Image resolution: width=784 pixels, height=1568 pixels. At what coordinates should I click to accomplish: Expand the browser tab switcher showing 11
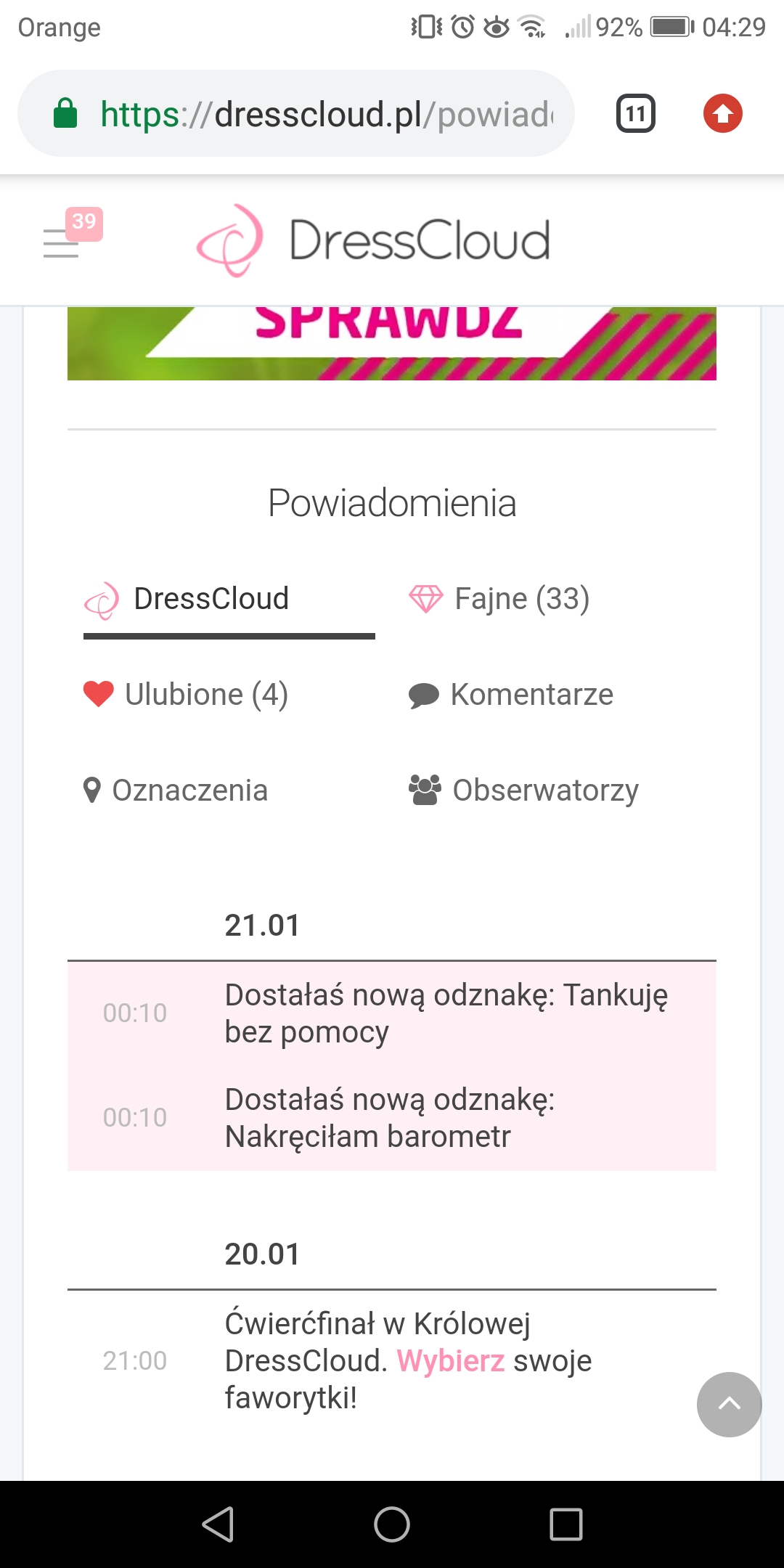[x=634, y=113]
